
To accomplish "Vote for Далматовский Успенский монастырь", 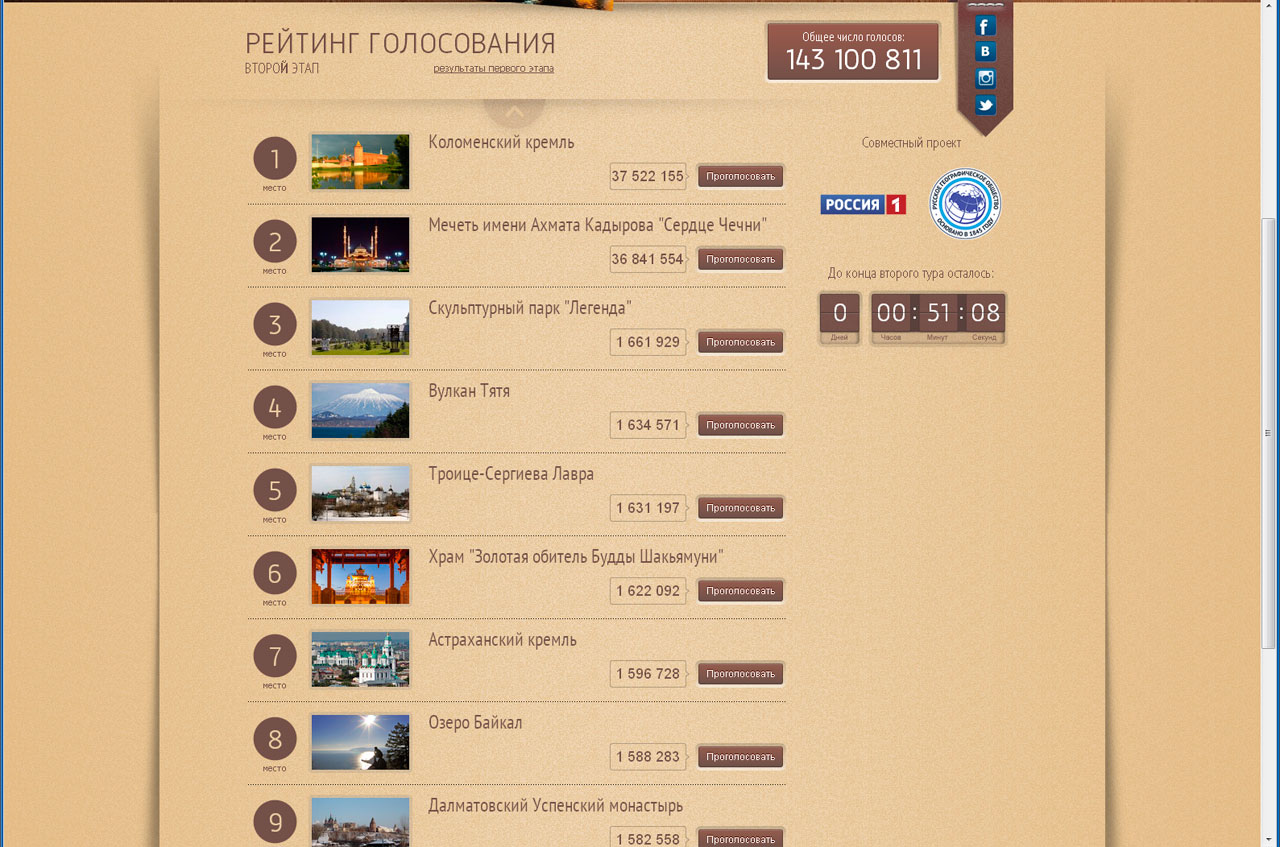I will coord(740,838).
